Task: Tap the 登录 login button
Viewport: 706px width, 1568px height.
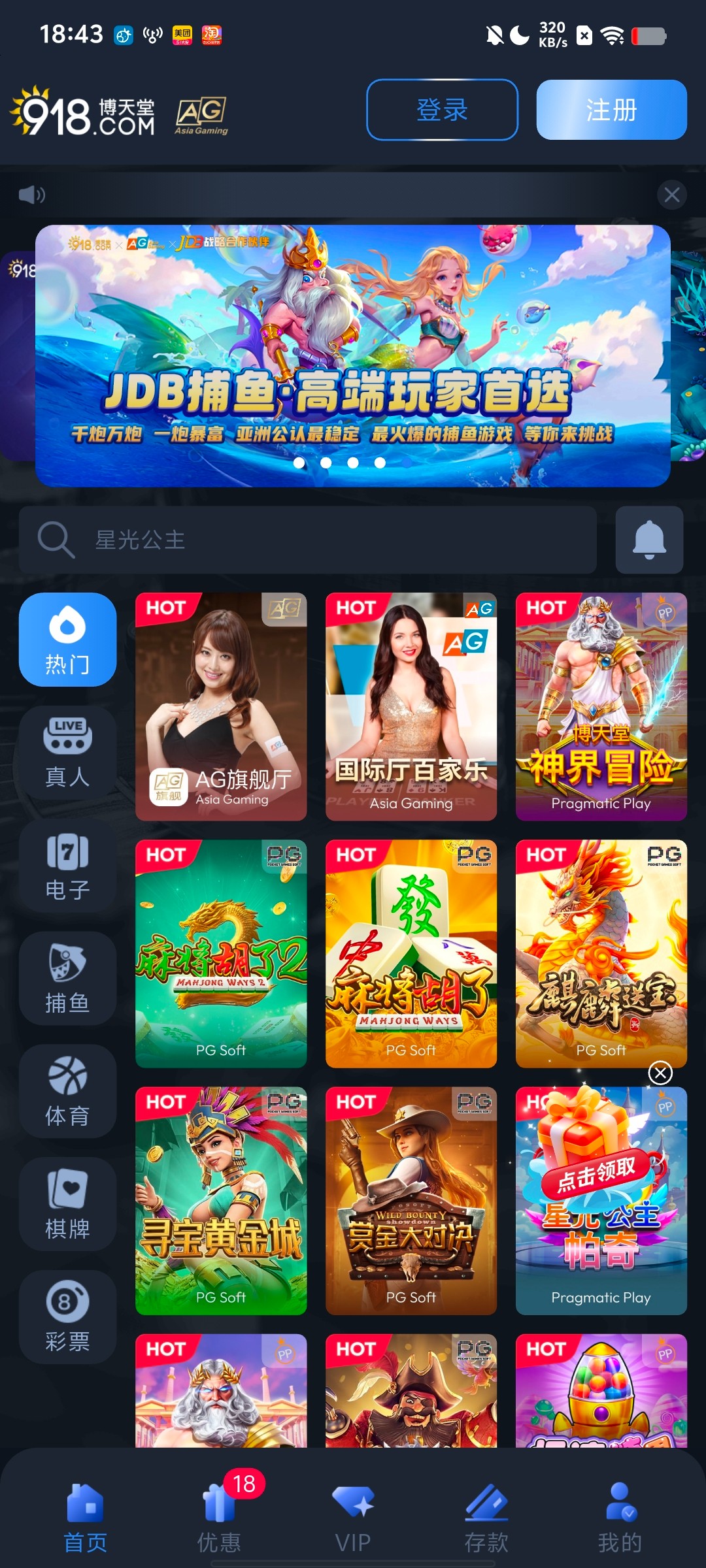Action: 442,110
